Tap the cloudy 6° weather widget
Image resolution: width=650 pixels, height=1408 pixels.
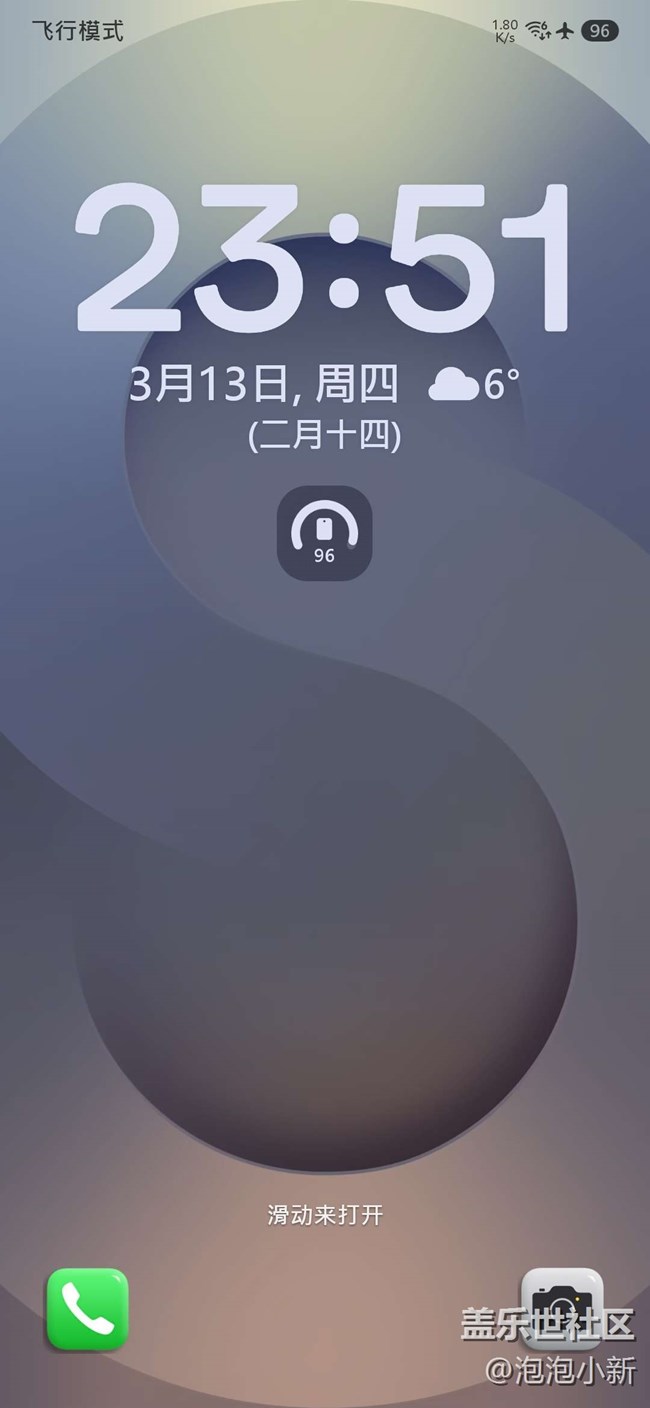pos(474,384)
